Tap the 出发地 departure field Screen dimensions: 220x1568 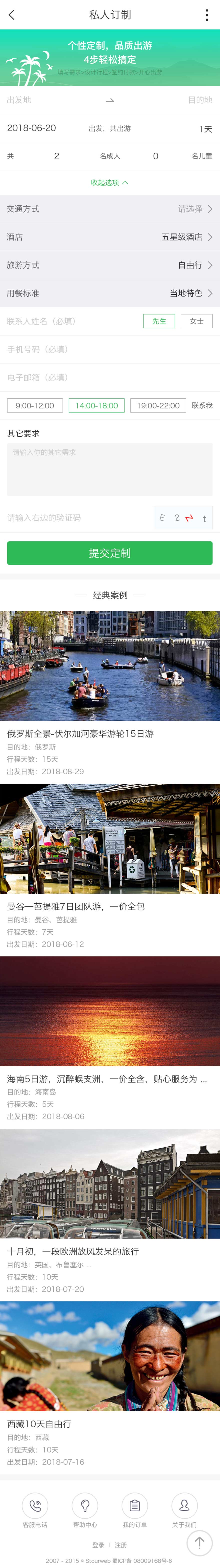click(36, 100)
